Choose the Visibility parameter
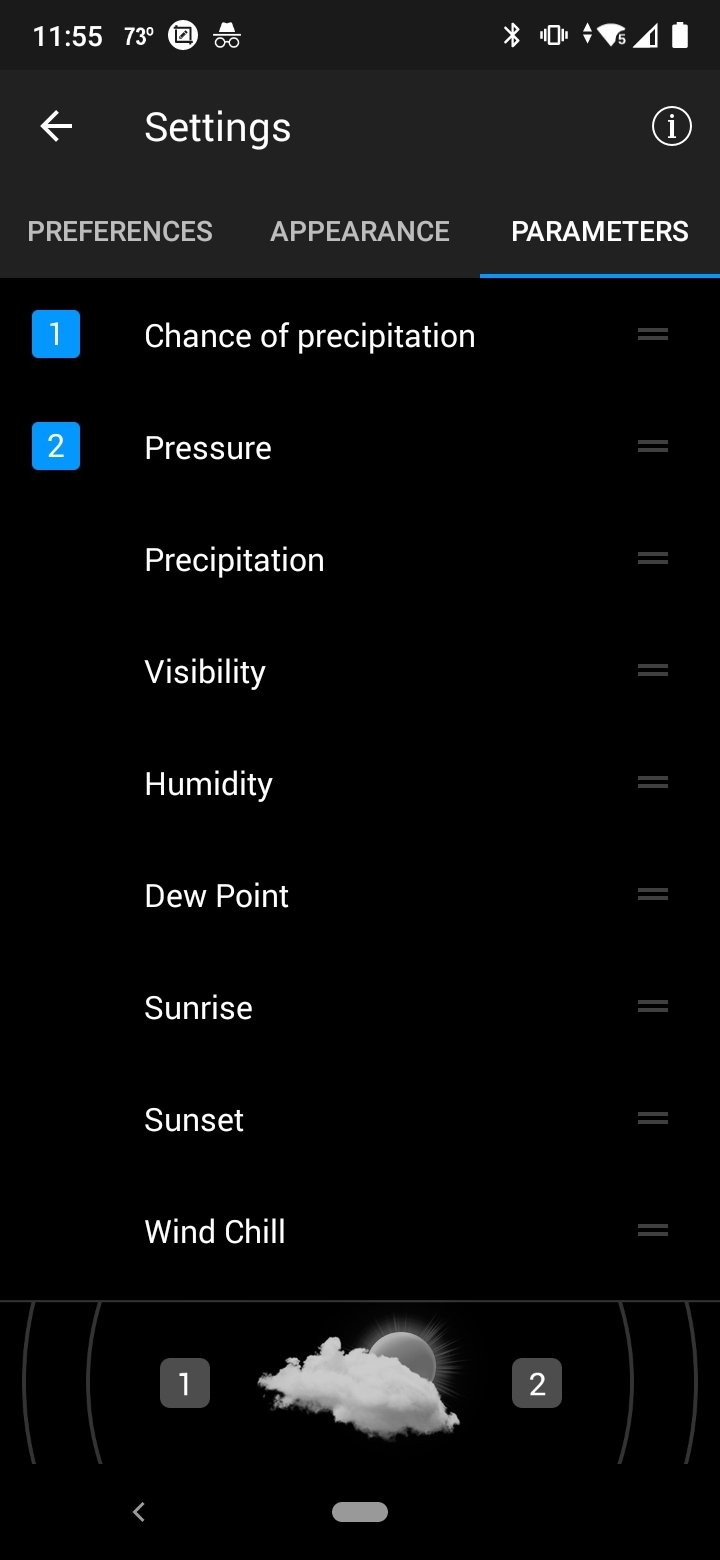Screen dimensions: 720x1560 pos(360,671)
